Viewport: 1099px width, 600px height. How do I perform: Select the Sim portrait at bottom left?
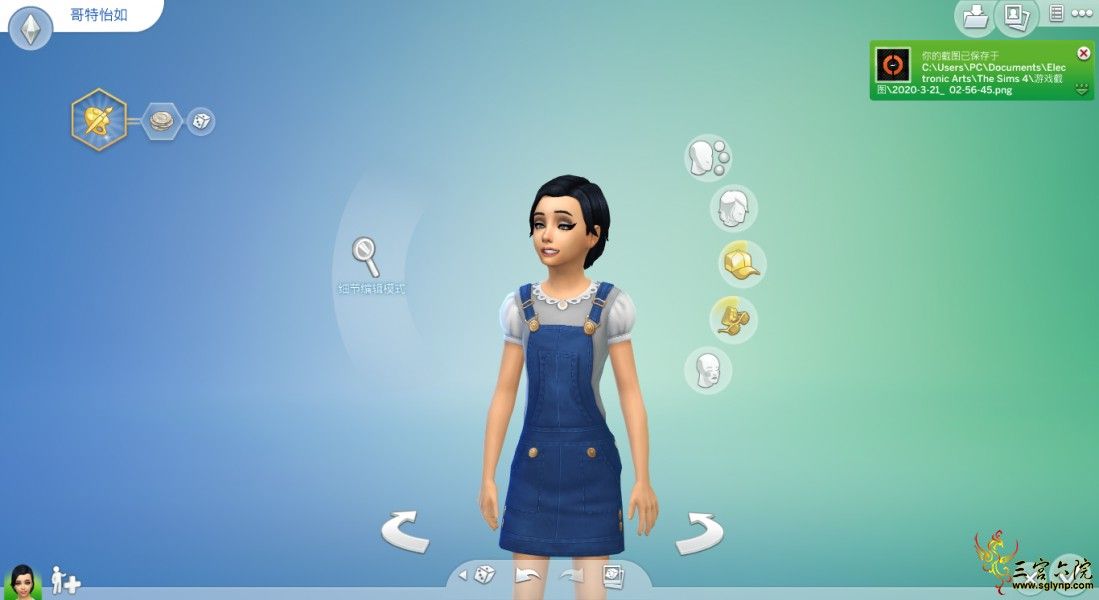pyautogui.click(x=22, y=580)
